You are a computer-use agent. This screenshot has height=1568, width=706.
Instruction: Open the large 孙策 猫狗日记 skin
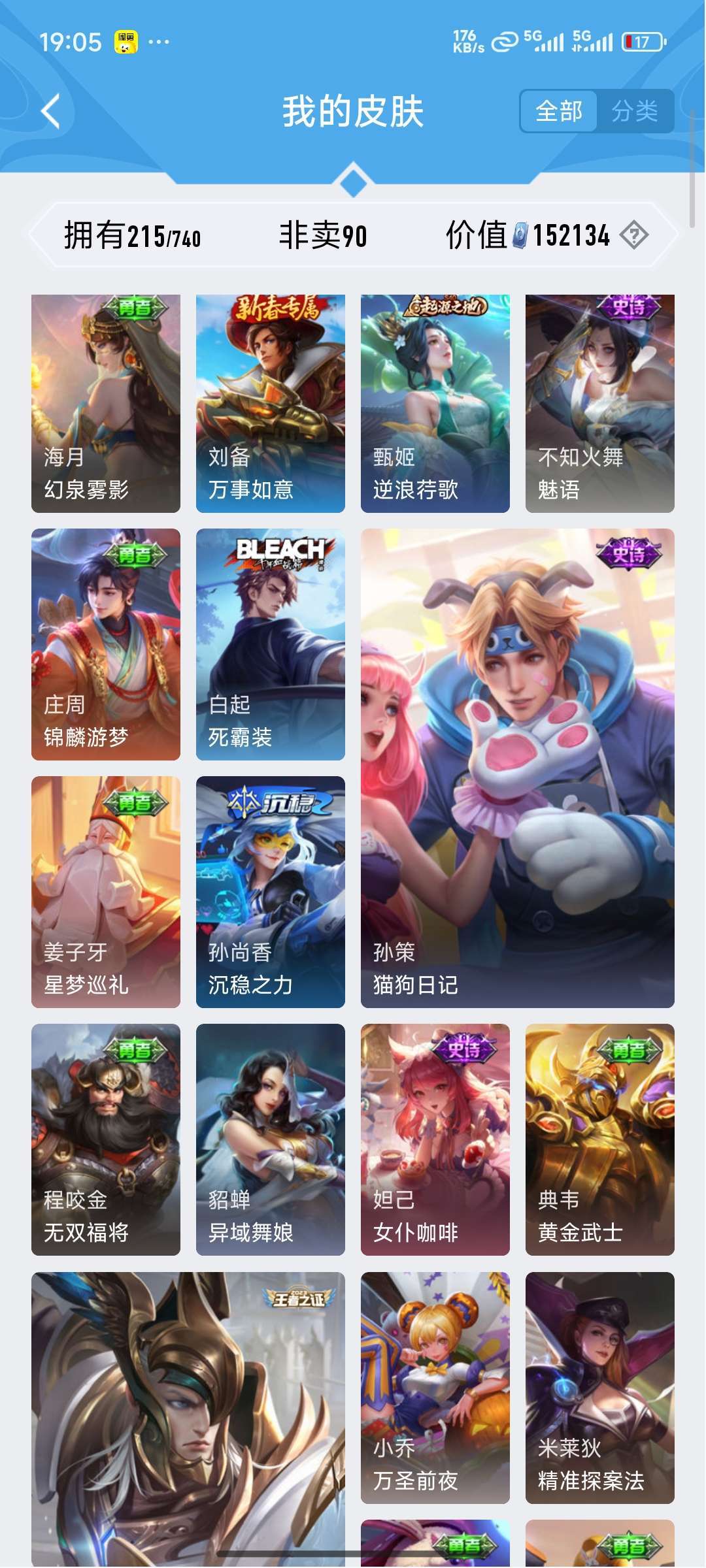tap(518, 768)
